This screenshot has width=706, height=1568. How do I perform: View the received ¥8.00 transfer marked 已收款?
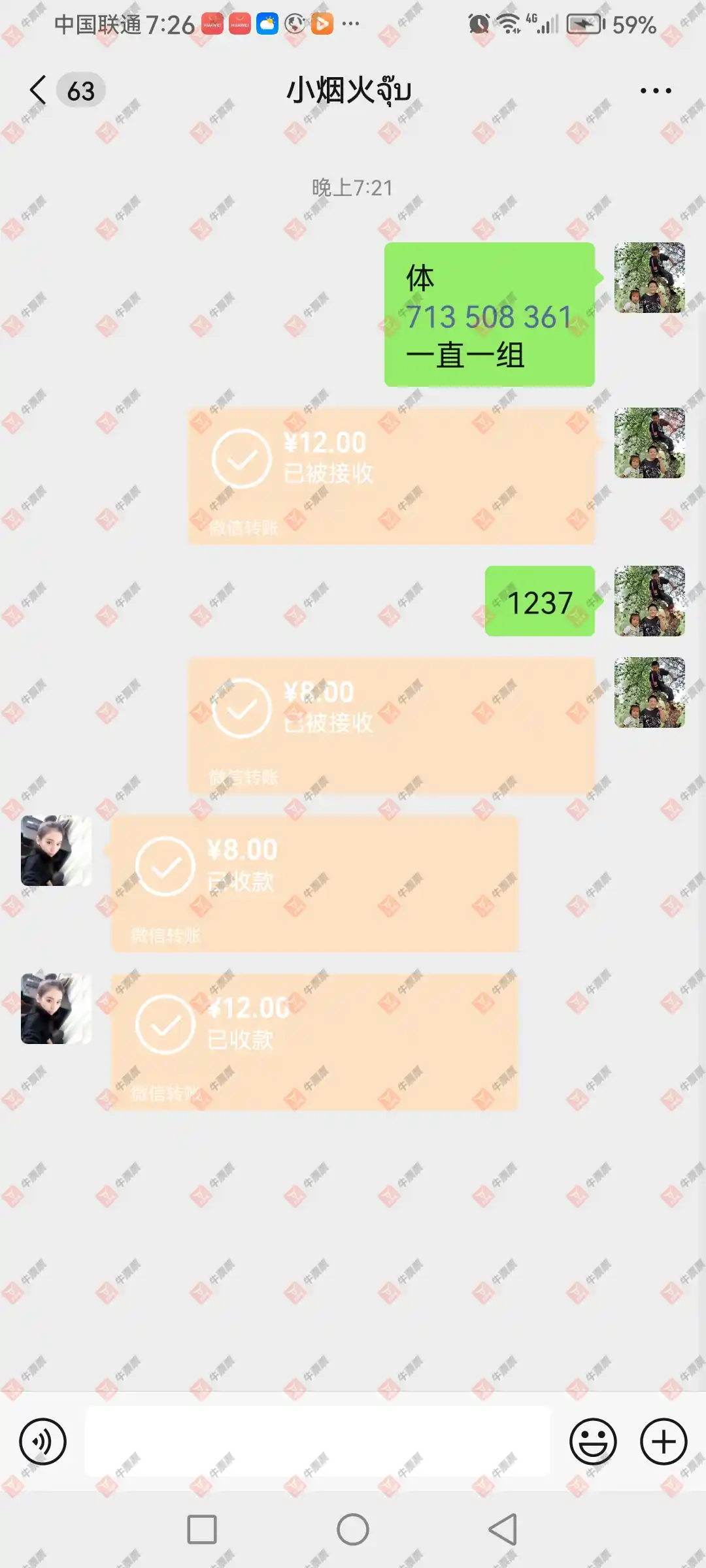(x=314, y=883)
